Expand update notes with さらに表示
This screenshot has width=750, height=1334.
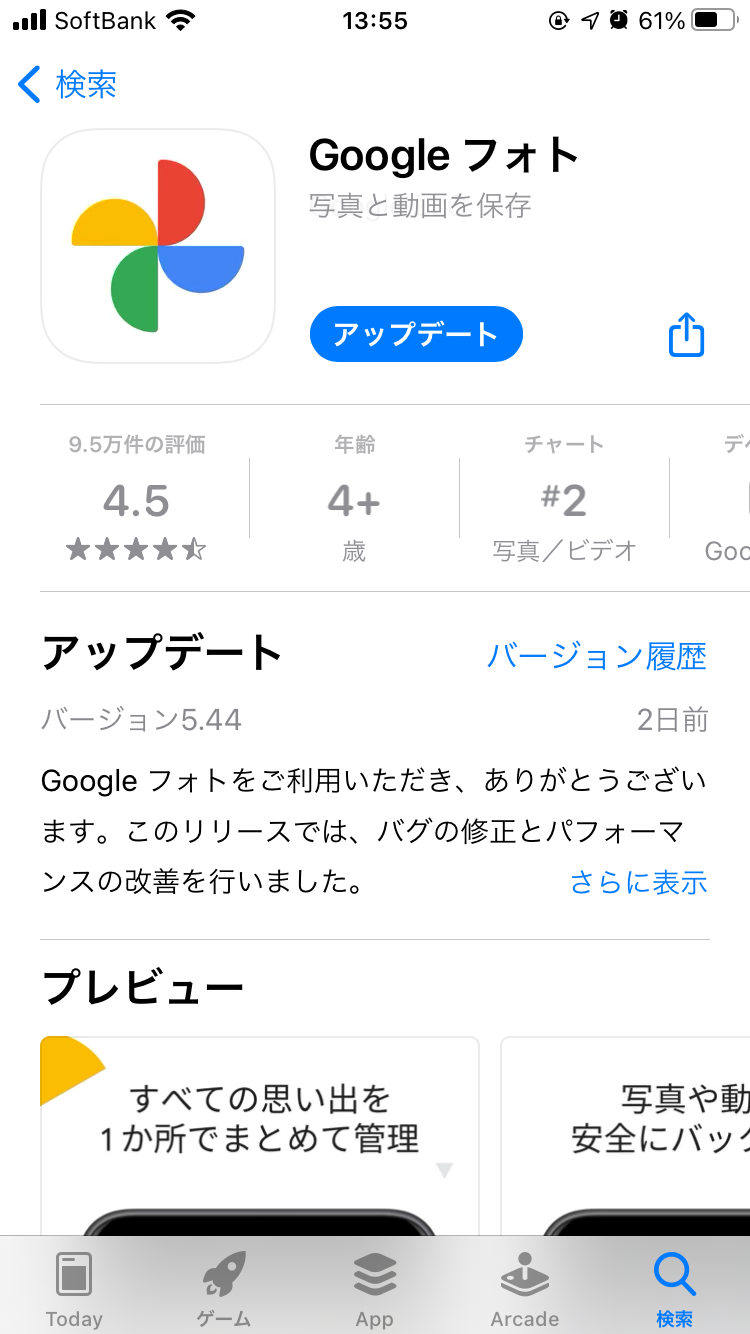[x=638, y=882]
